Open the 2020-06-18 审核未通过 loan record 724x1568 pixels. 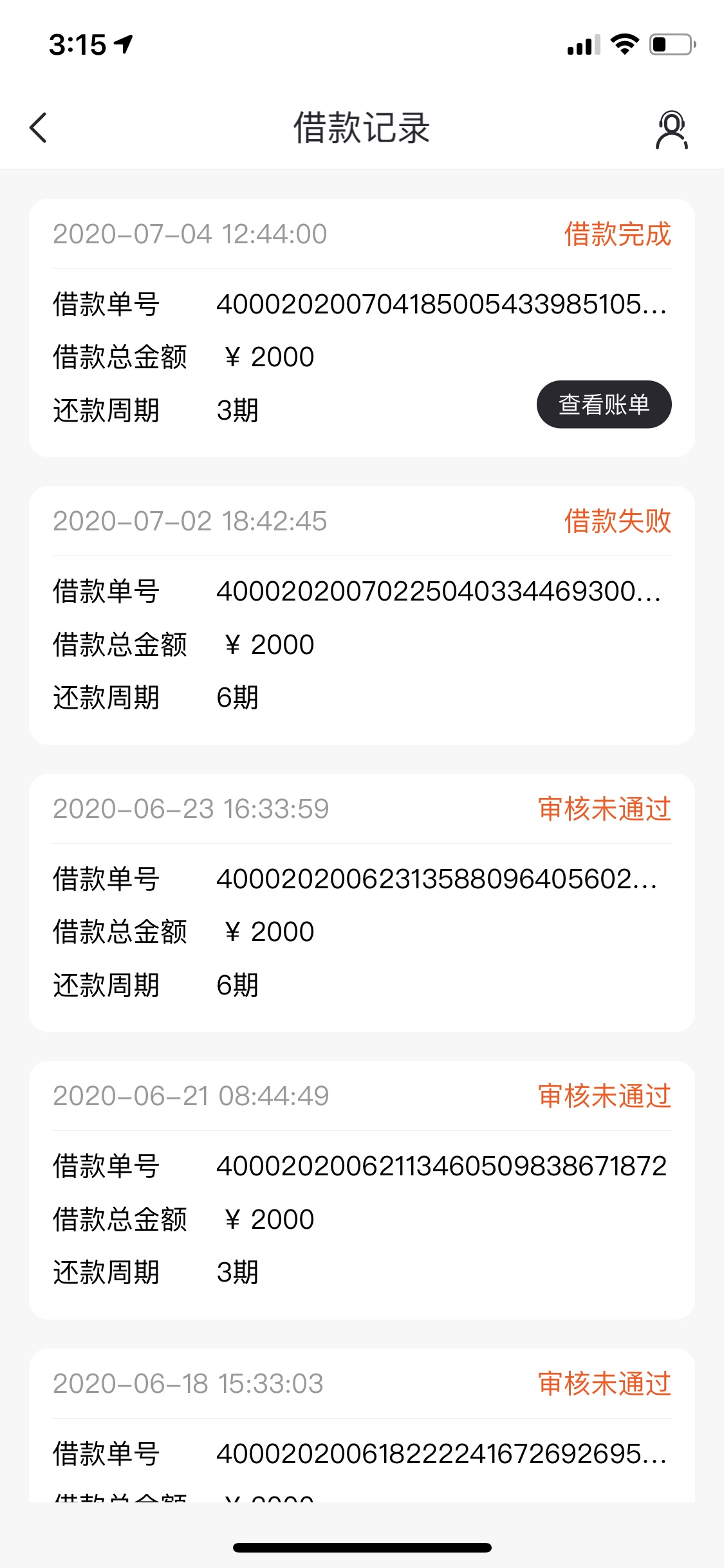[362, 1425]
